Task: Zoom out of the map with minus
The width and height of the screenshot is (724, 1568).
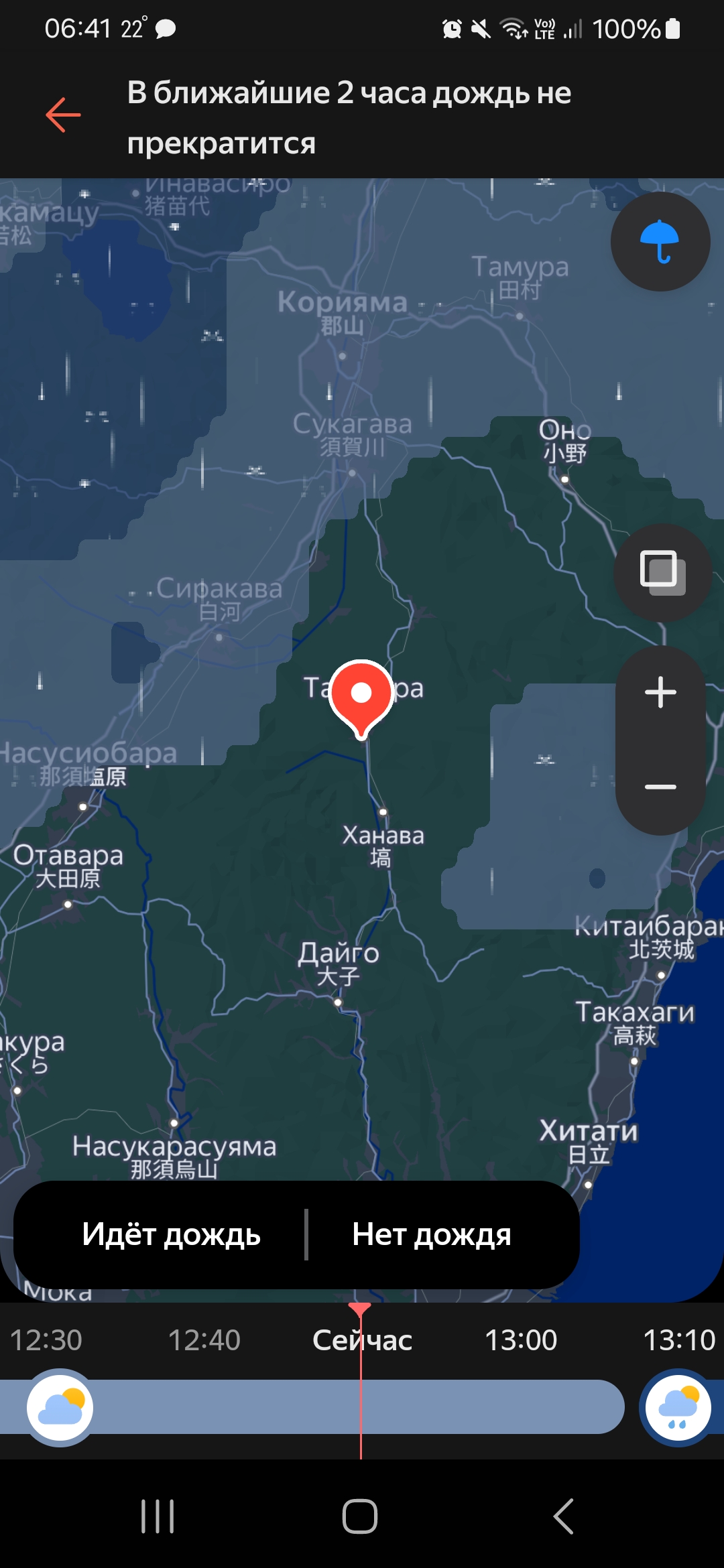Action: pos(660,787)
